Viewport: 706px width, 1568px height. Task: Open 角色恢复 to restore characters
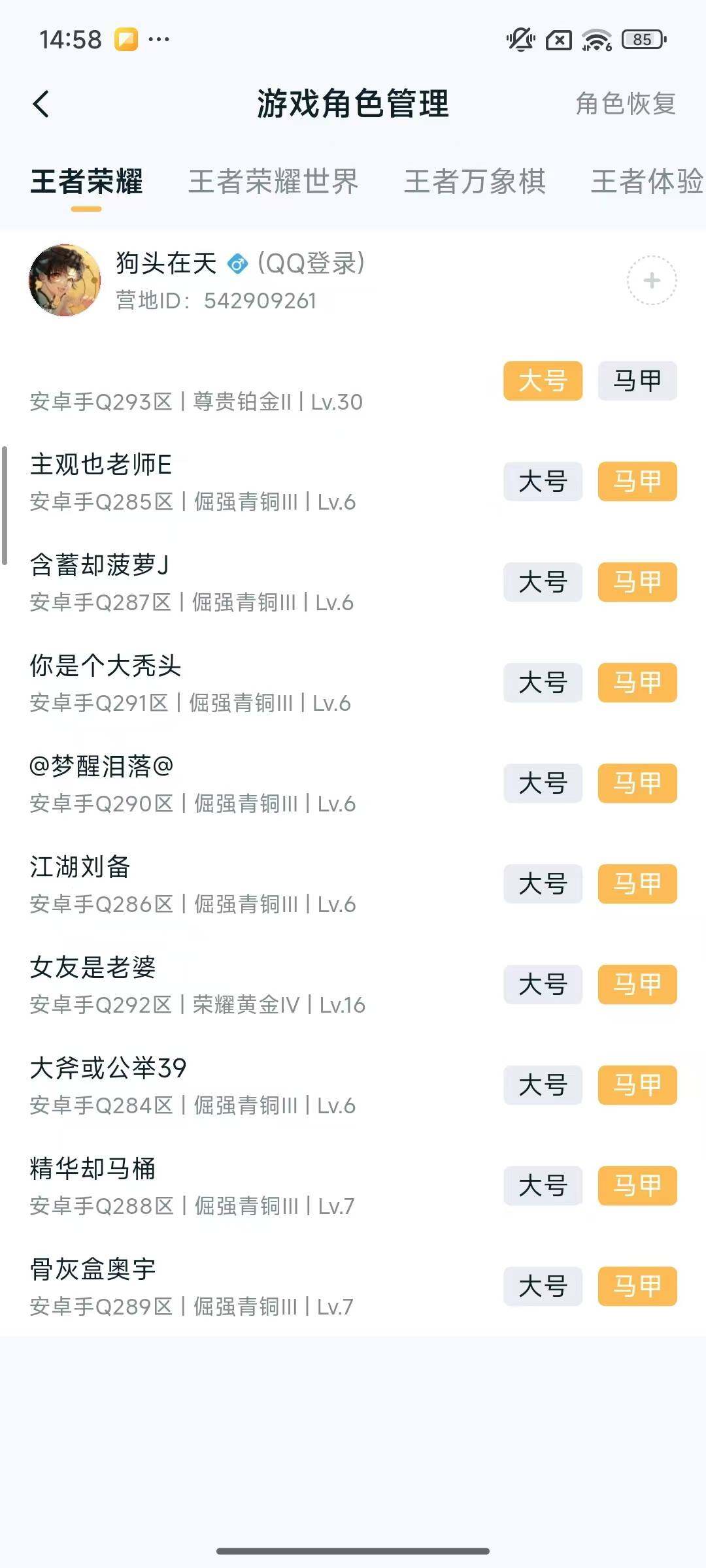click(x=624, y=105)
